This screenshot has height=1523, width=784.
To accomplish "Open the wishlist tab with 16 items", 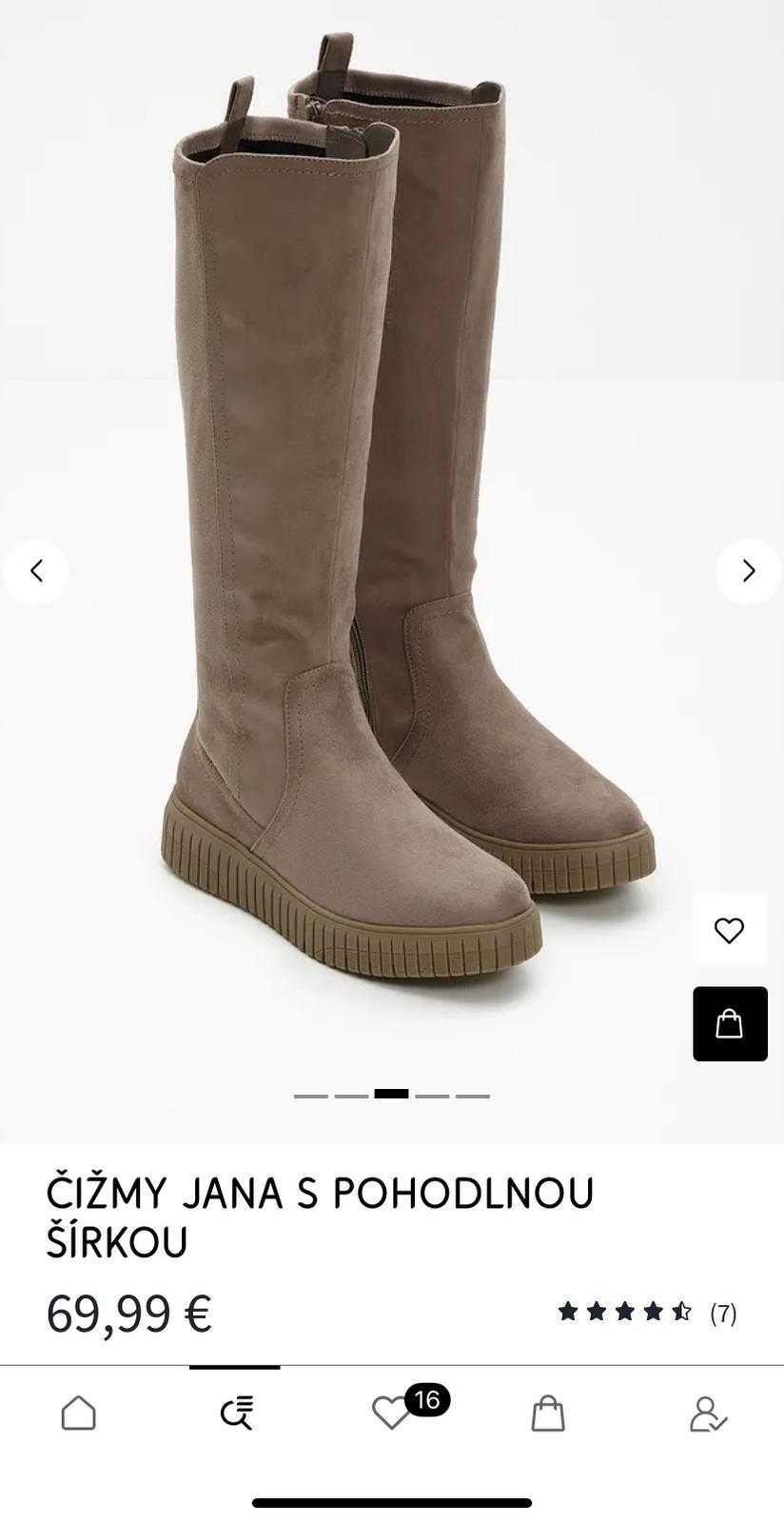I will pos(392,1414).
